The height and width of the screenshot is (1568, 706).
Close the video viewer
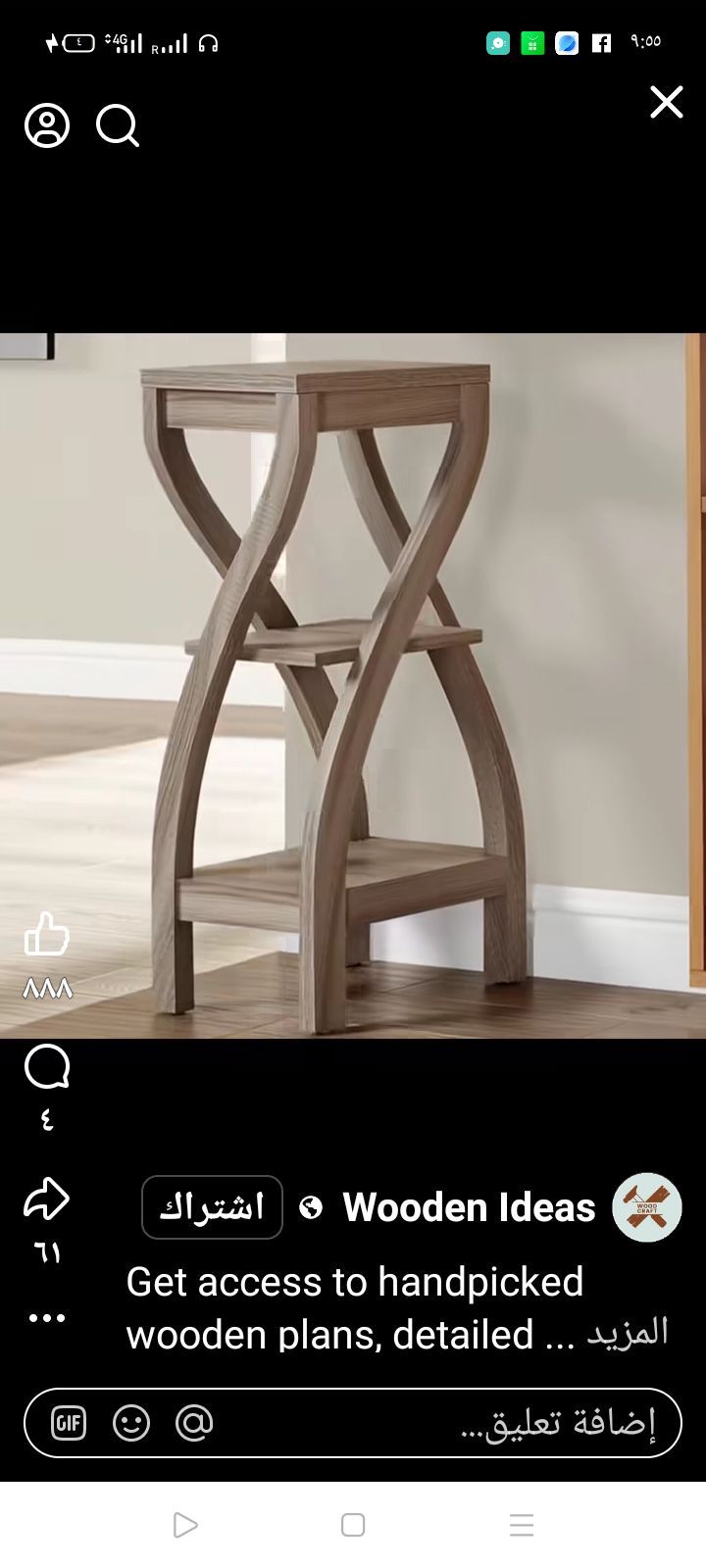[666, 102]
